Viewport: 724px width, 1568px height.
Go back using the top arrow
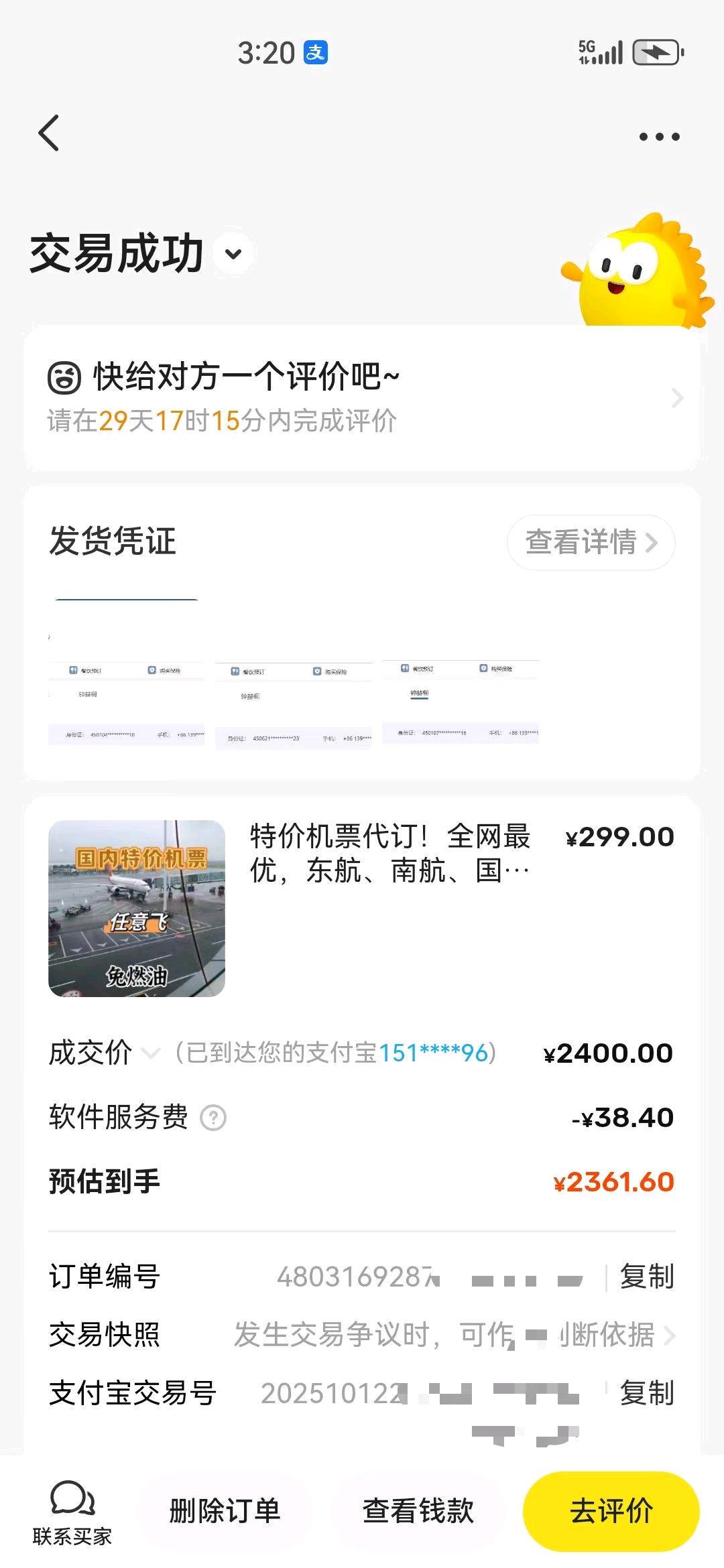[x=50, y=133]
